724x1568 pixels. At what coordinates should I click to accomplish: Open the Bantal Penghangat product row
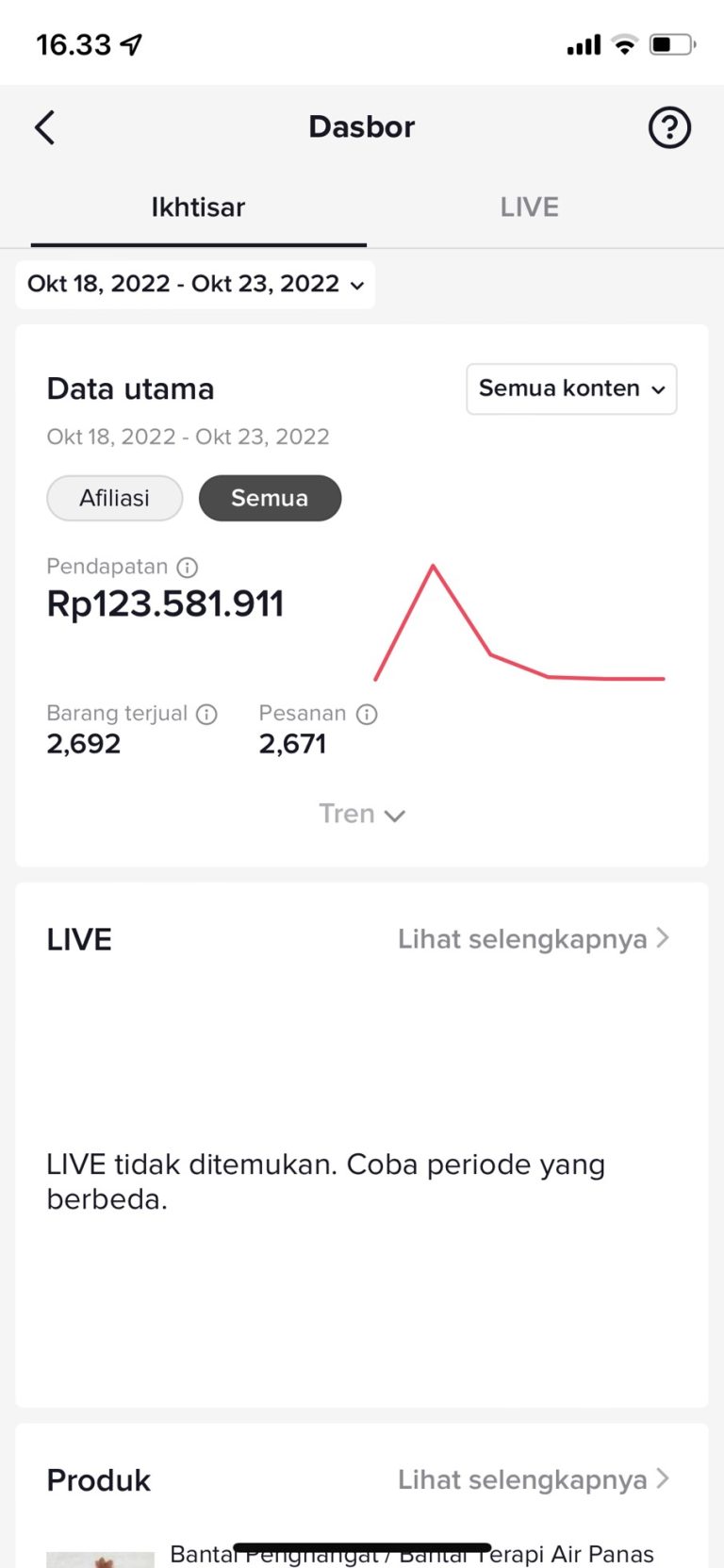point(411,1554)
